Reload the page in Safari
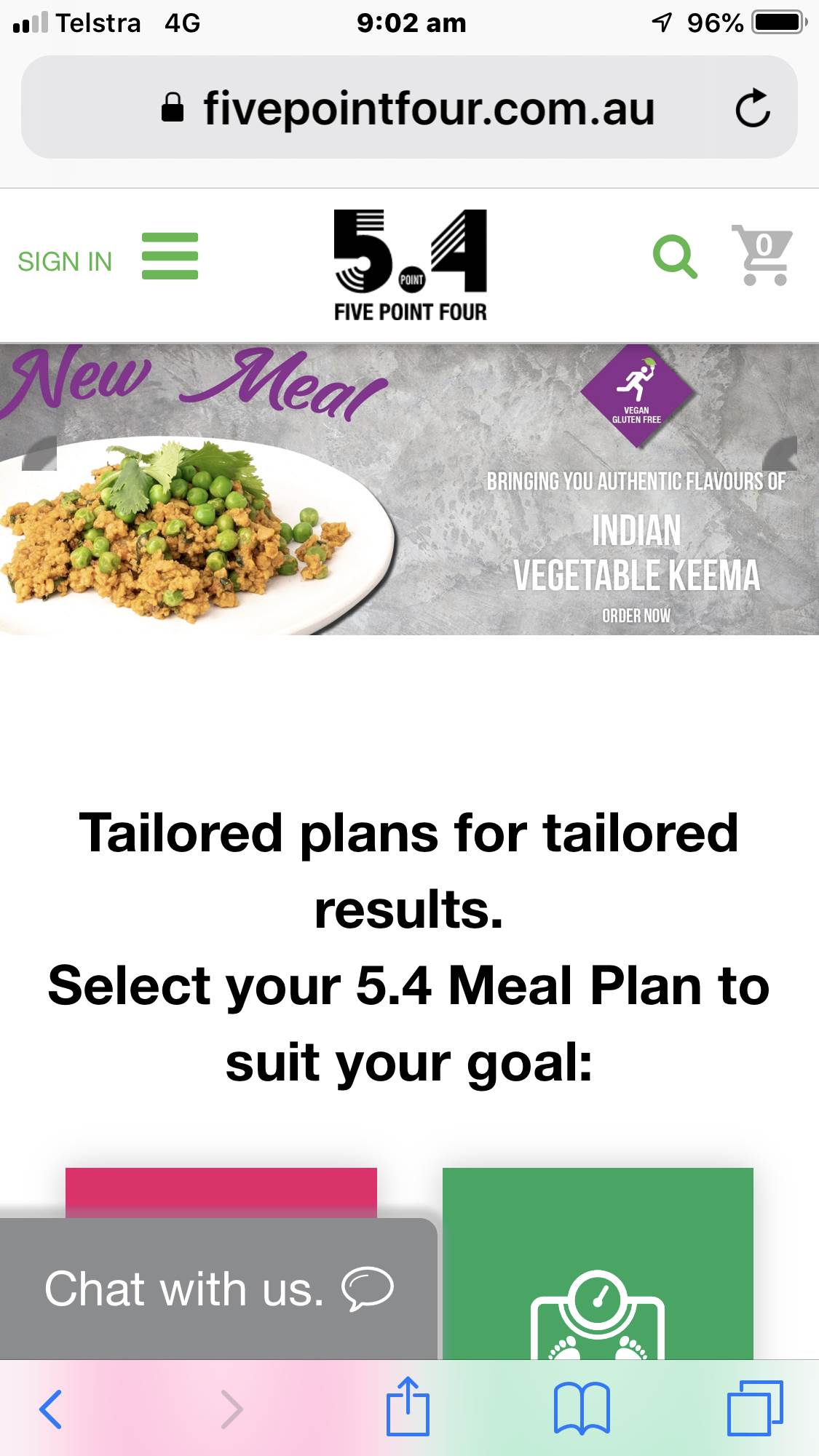819x1456 pixels. (752, 108)
